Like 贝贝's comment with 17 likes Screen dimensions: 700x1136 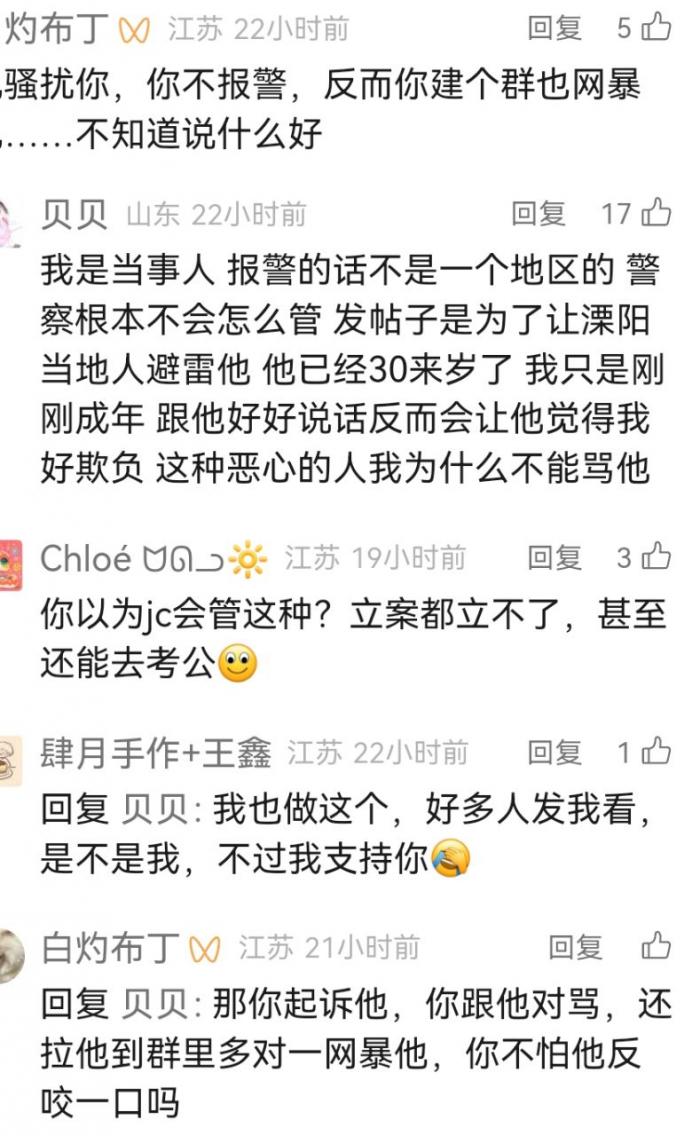coord(657,213)
